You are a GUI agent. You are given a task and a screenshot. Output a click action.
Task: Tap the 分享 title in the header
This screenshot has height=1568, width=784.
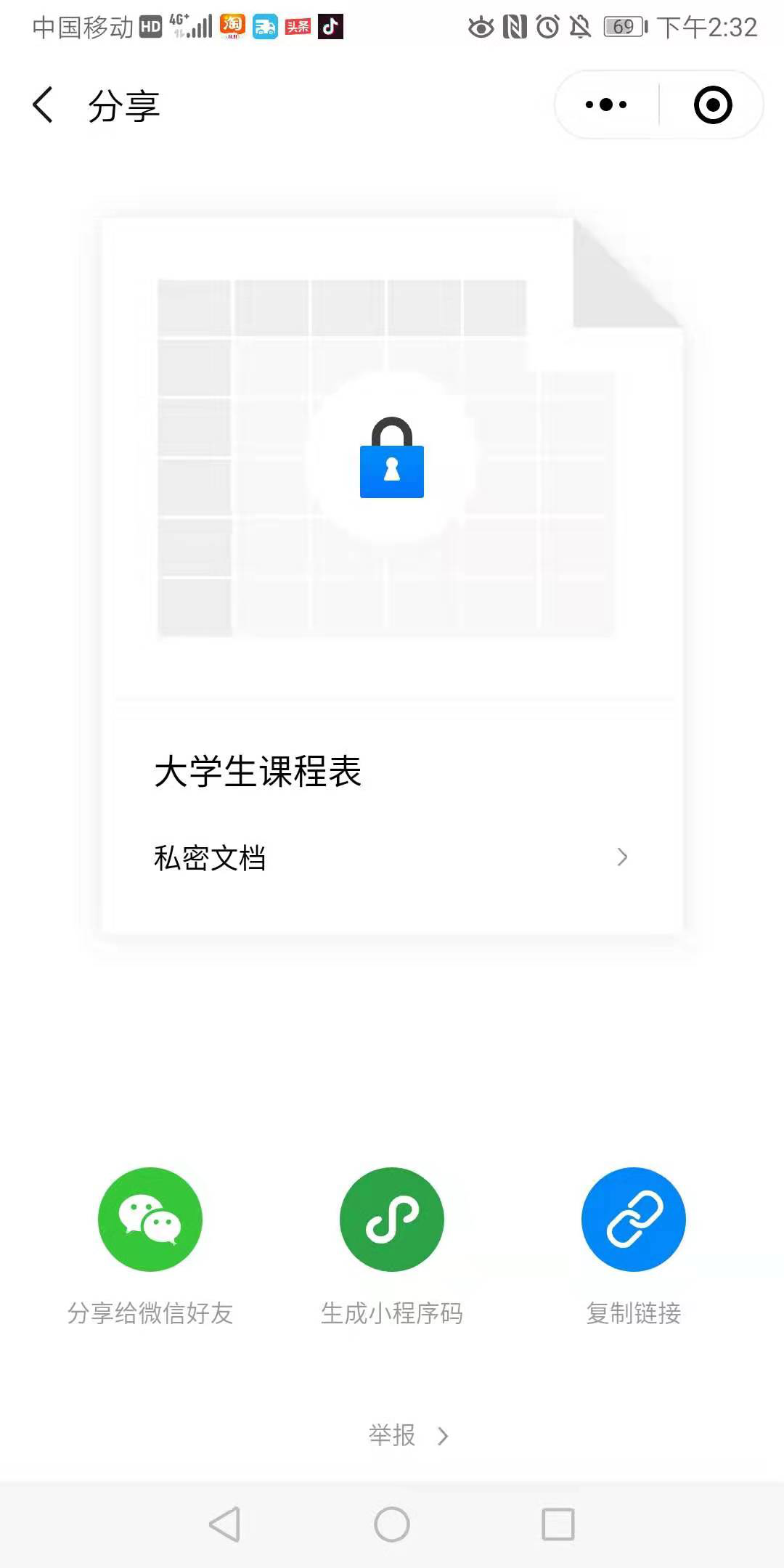(123, 105)
